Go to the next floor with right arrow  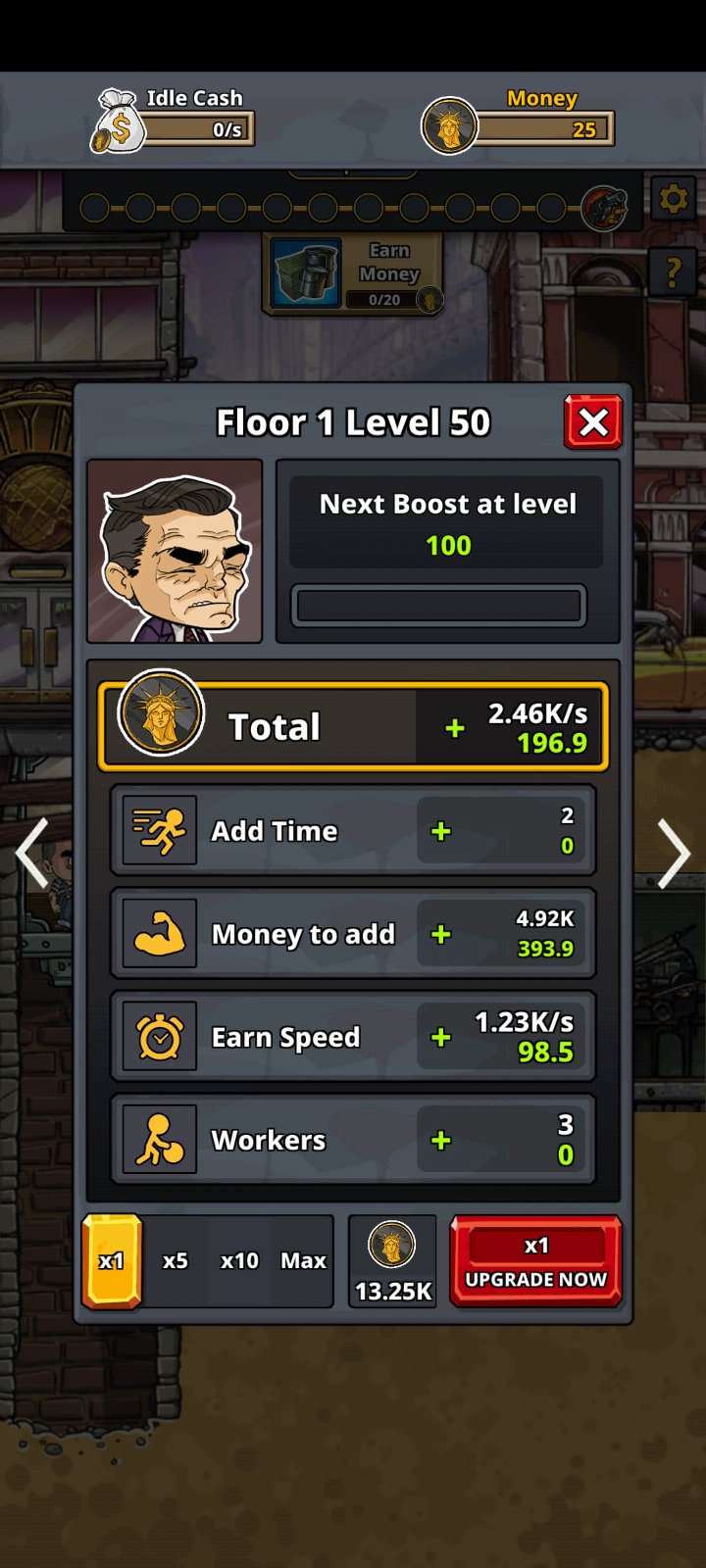click(674, 854)
